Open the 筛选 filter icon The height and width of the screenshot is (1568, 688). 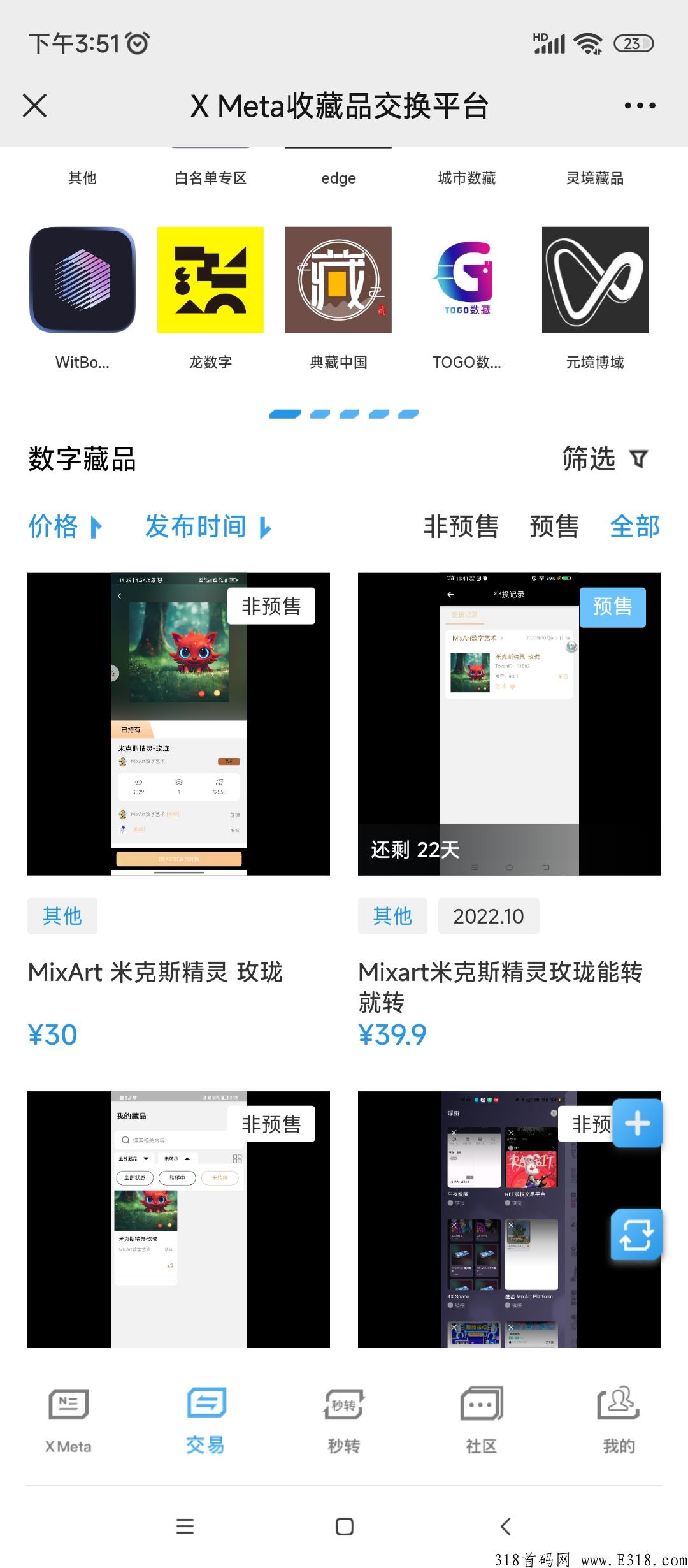pyautogui.click(x=640, y=458)
